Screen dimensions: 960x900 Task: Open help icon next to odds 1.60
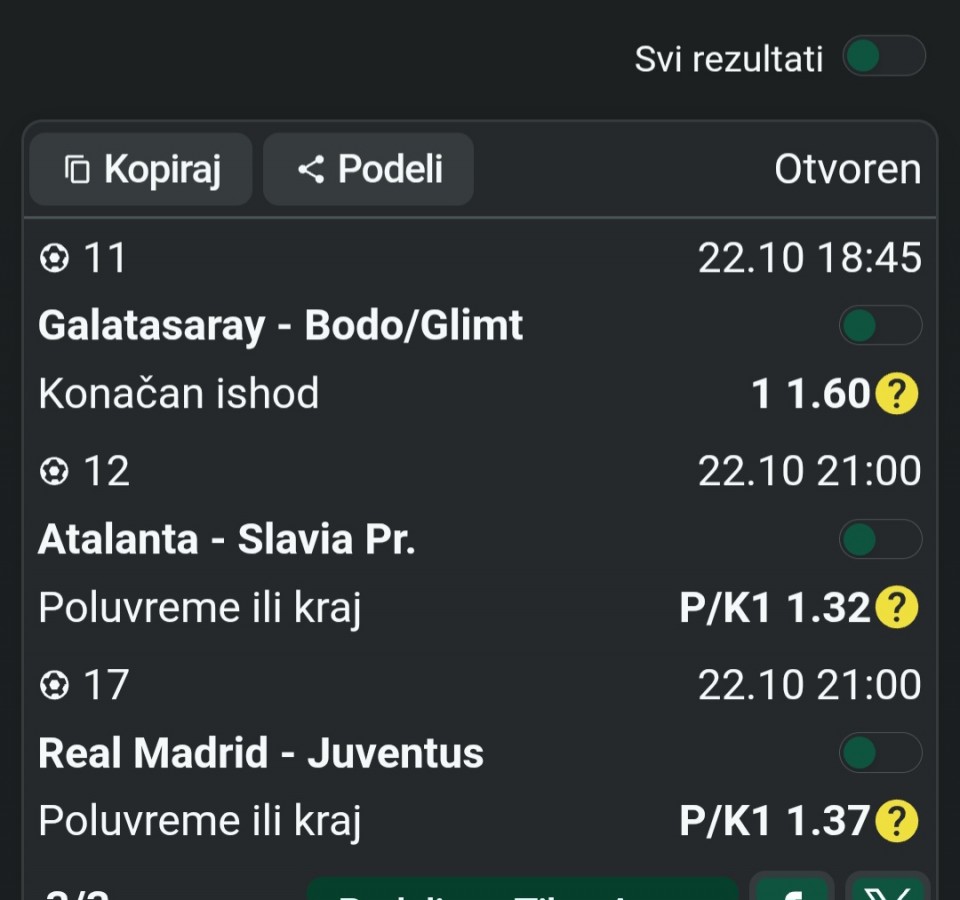pyautogui.click(x=896, y=395)
